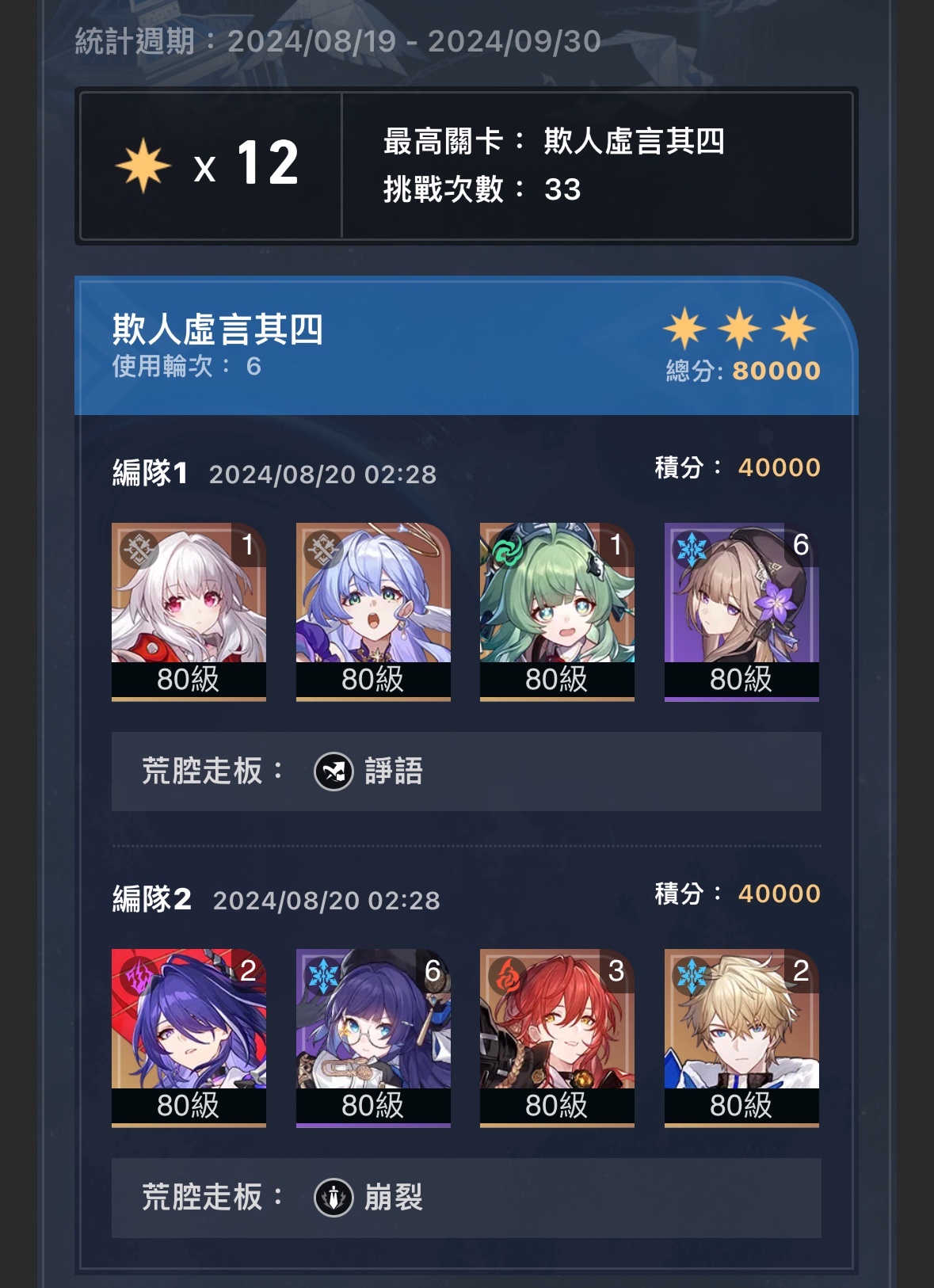Open blond Gepard's tile in 編隊2
The width and height of the screenshot is (934, 1288).
click(x=741, y=1036)
